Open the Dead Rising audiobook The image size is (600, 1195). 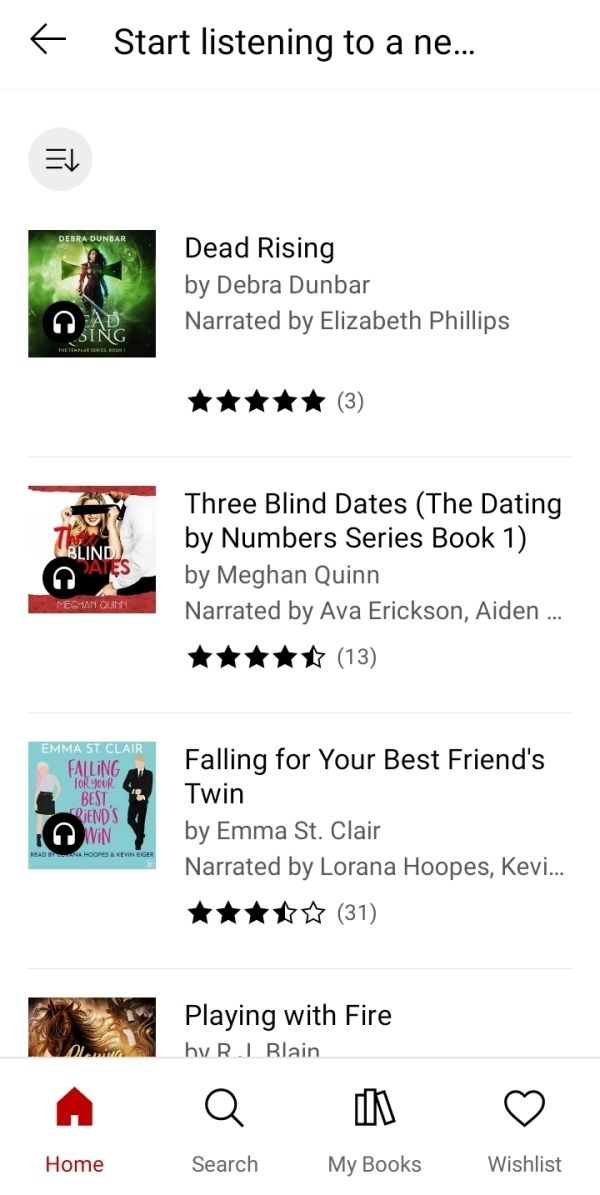tap(300, 328)
